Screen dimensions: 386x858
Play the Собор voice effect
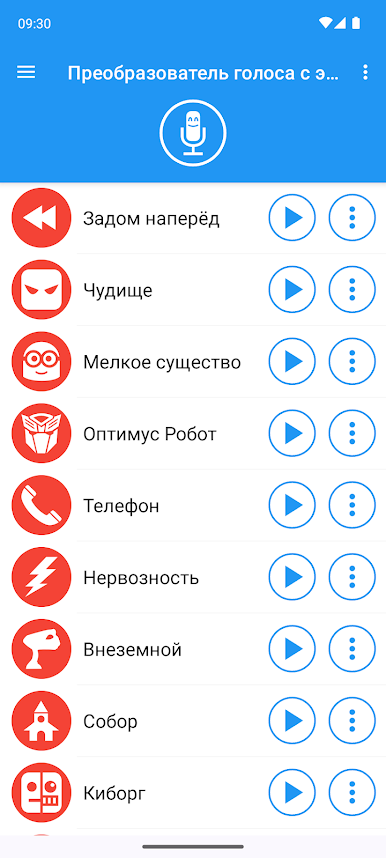pyautogui.click(x=292, y=721)
